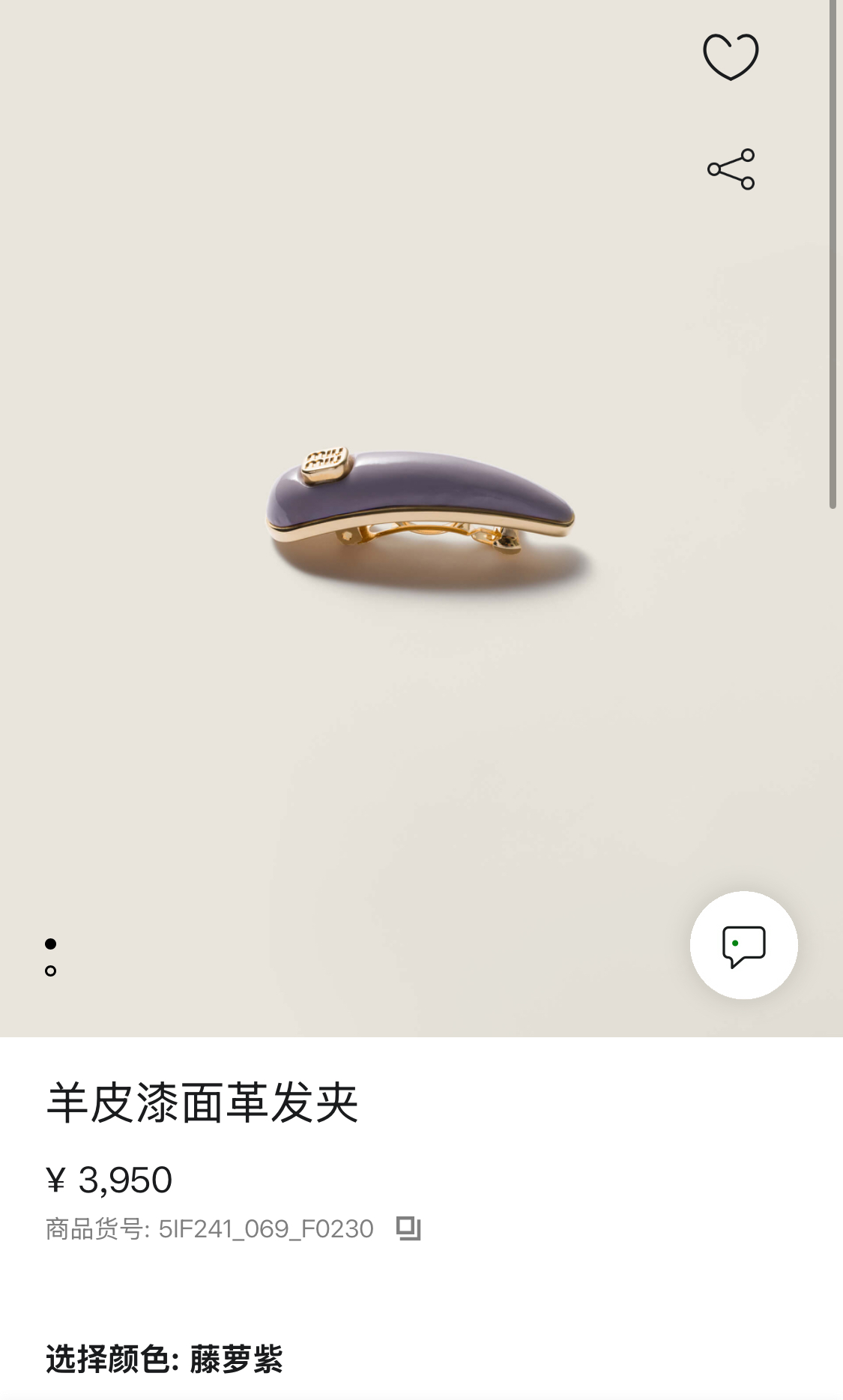Jump to the second product image dot
The width and height of the screenshot is (843, 1400).
click(51, 971)
